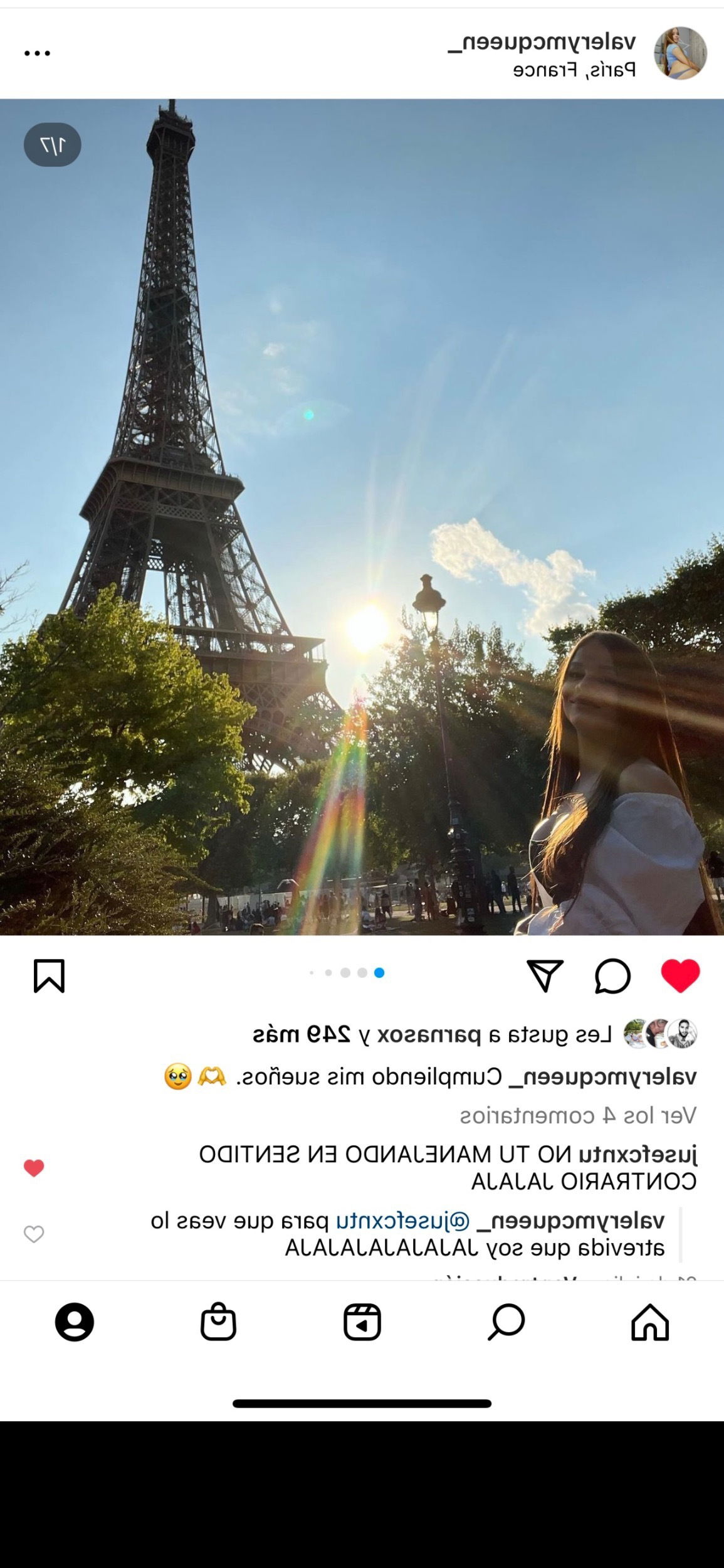Image resolution: width=724 pixels, height=1568 pixels.
Task: Open Ver los 4 comentarios
Action: point(578,1115)
